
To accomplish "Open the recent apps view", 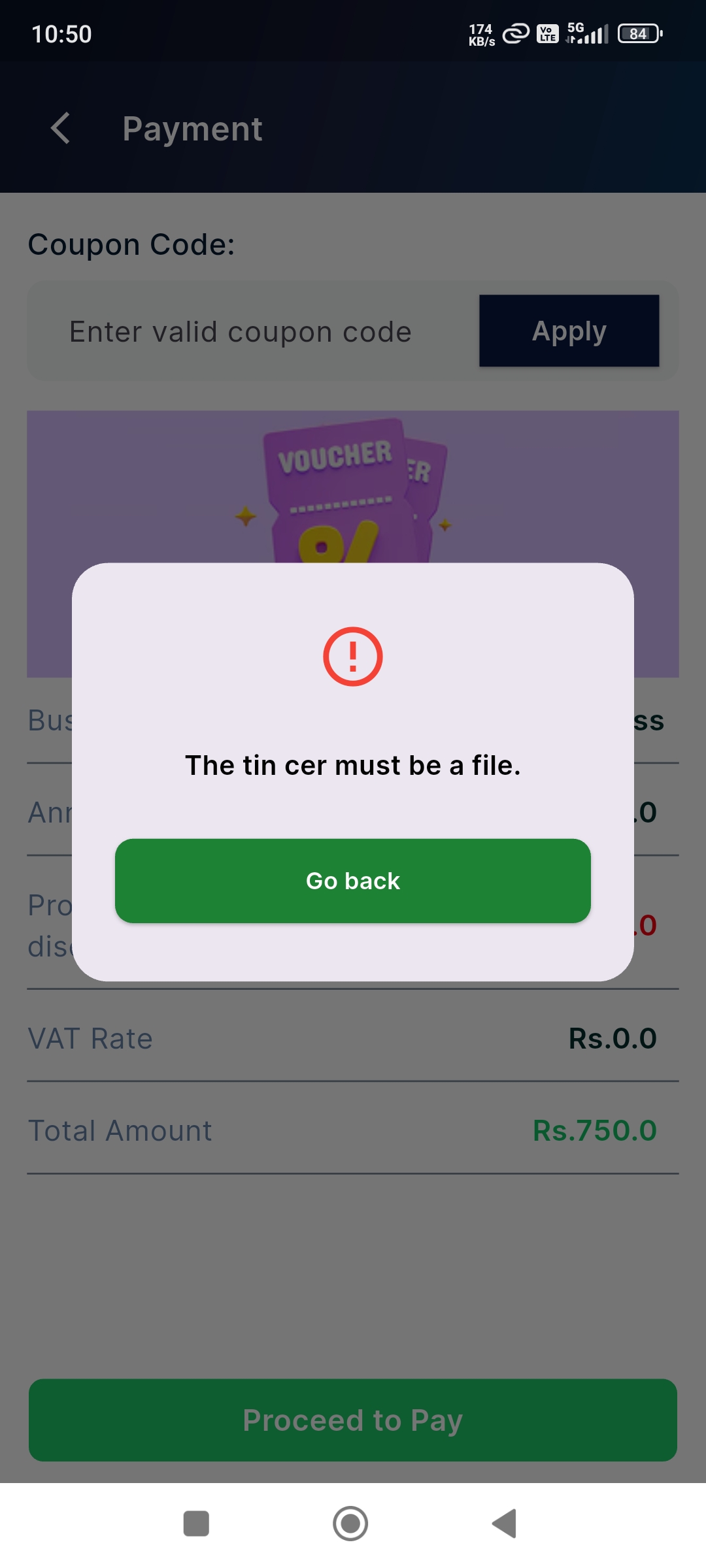I will pyautogui.click(x=196, y=1524).
